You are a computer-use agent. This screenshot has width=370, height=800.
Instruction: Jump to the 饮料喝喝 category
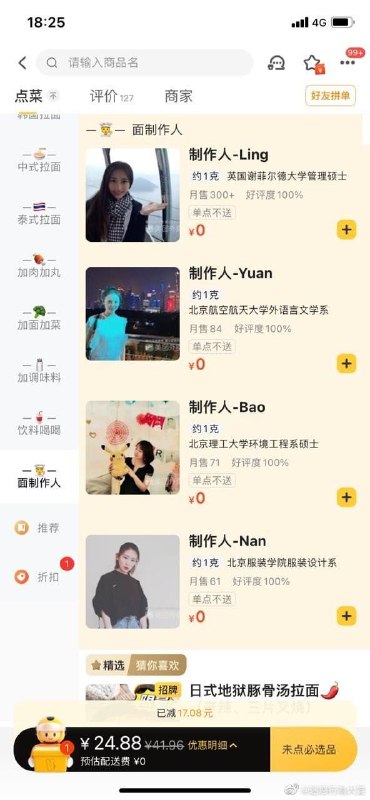pos(39,424)
